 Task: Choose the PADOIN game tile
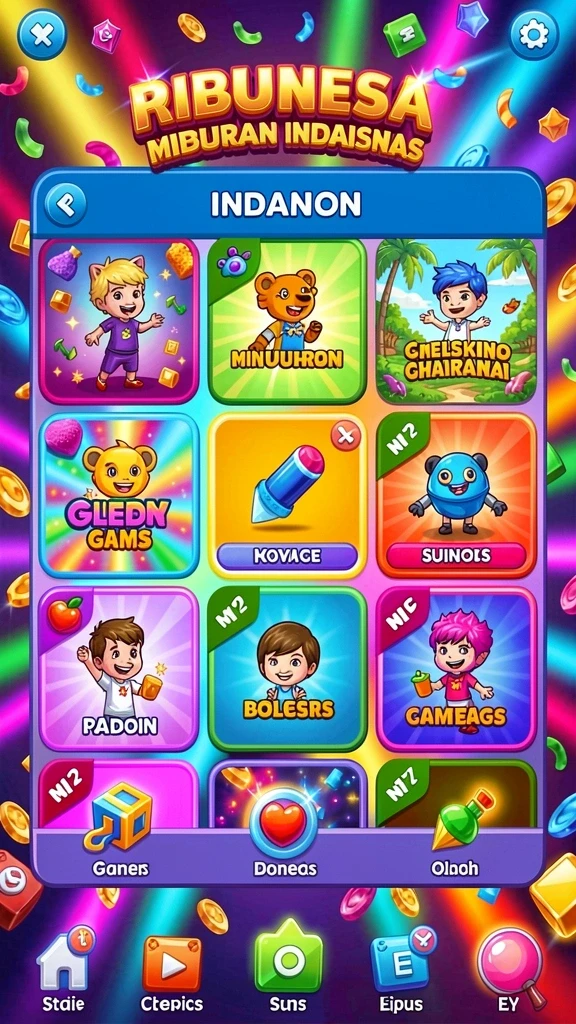[119, 669]
